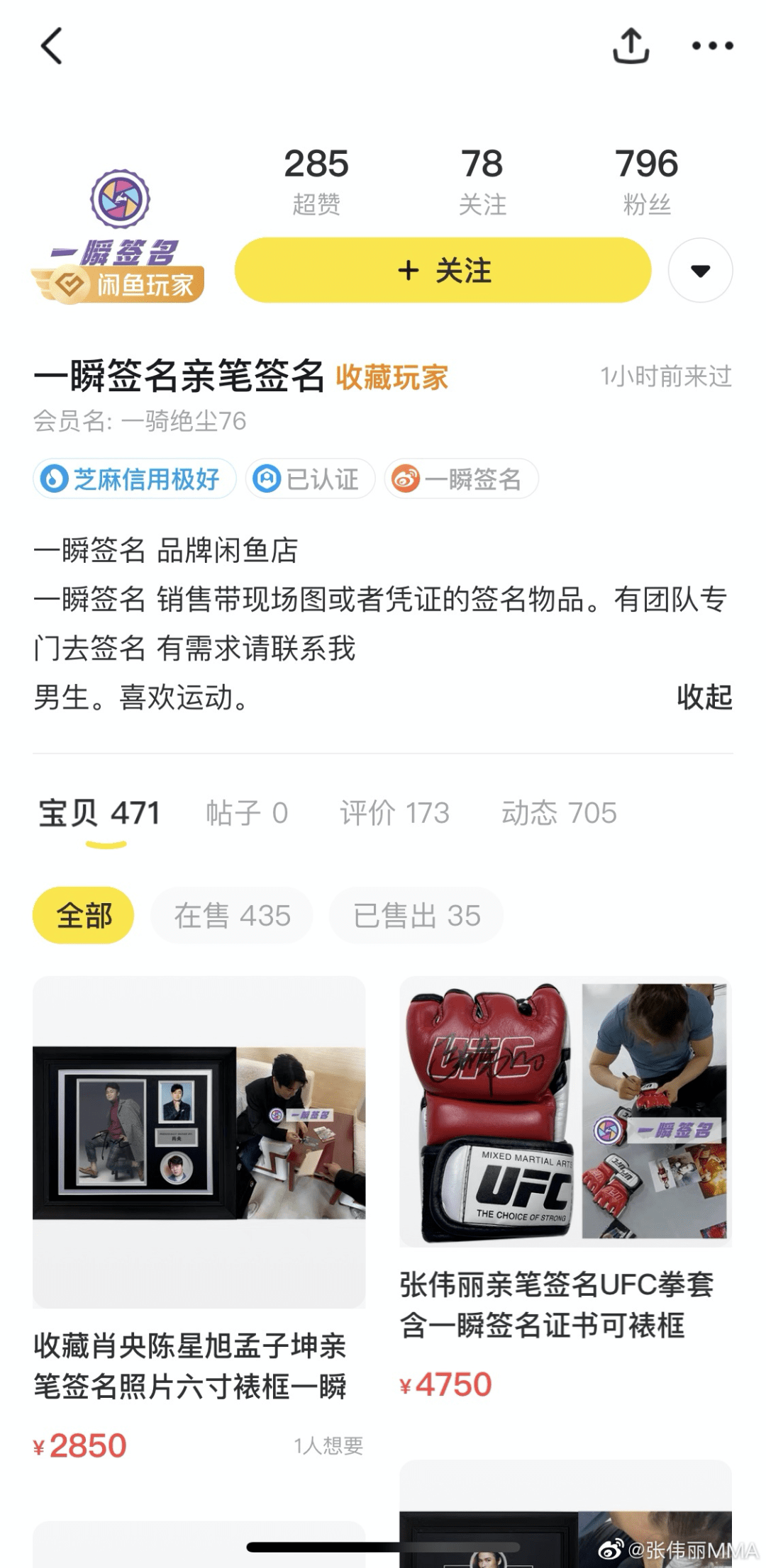Viewport: 766px width, 1568px height.
Task: Open the linked Weibo account 一瞬签名
Action: tap(461, 479)
